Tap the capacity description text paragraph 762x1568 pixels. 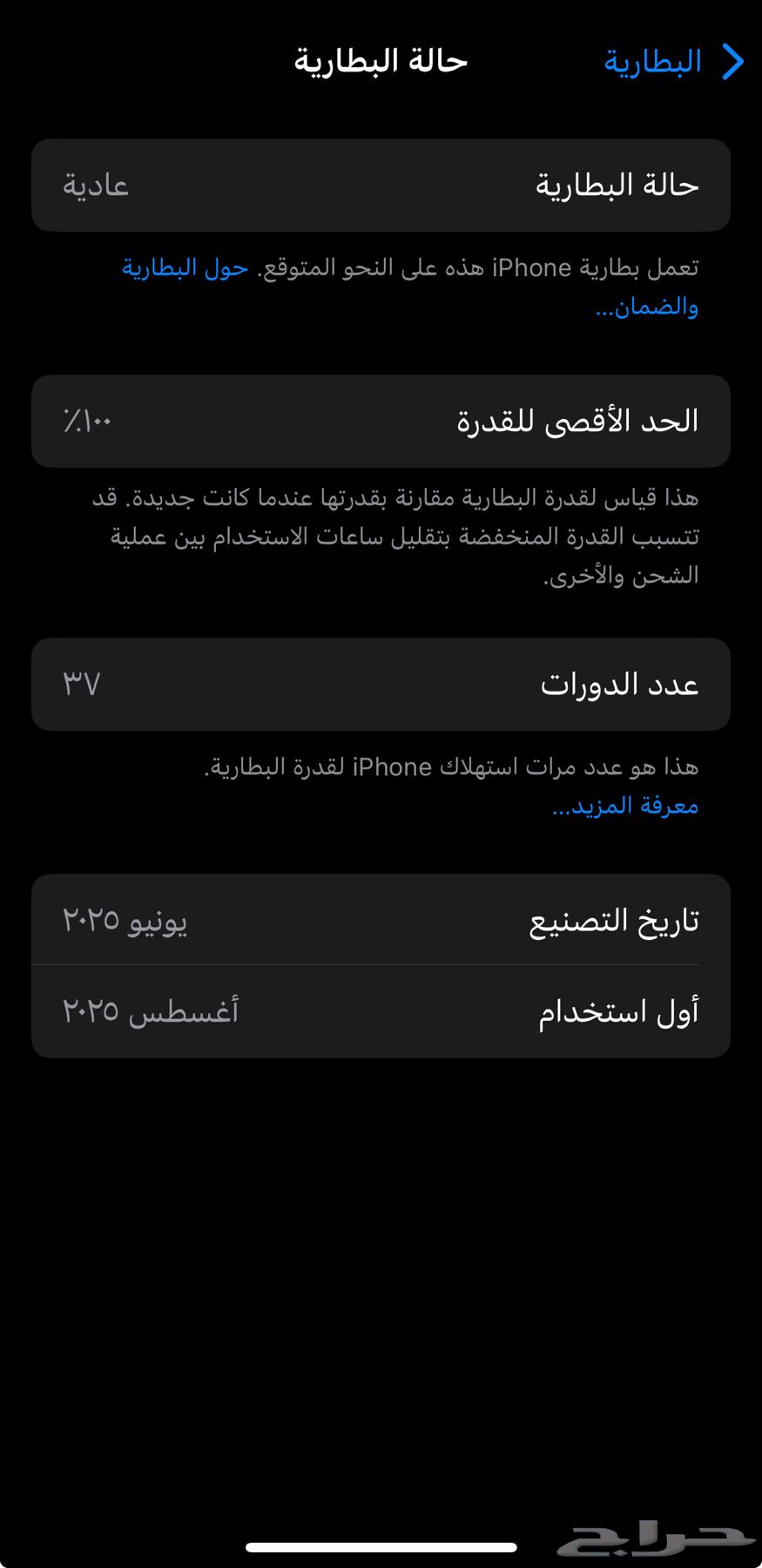point(381,535)
